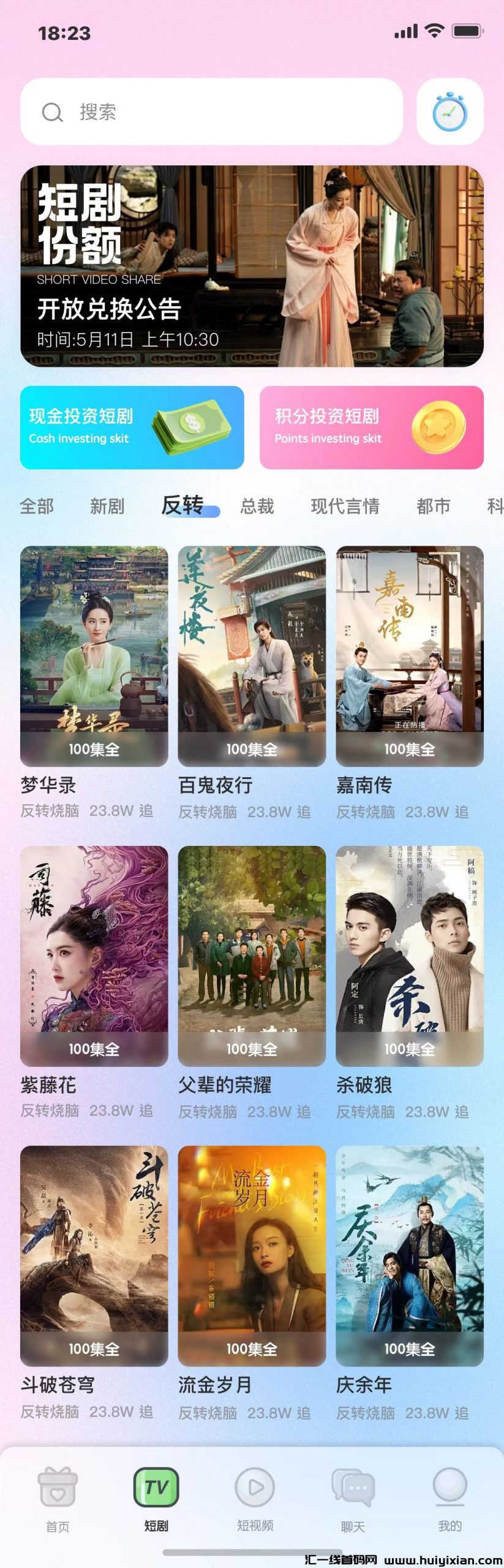Screen dimensions: 504x1568
Task: Show the 总裁 category
Action: (257, 507)
